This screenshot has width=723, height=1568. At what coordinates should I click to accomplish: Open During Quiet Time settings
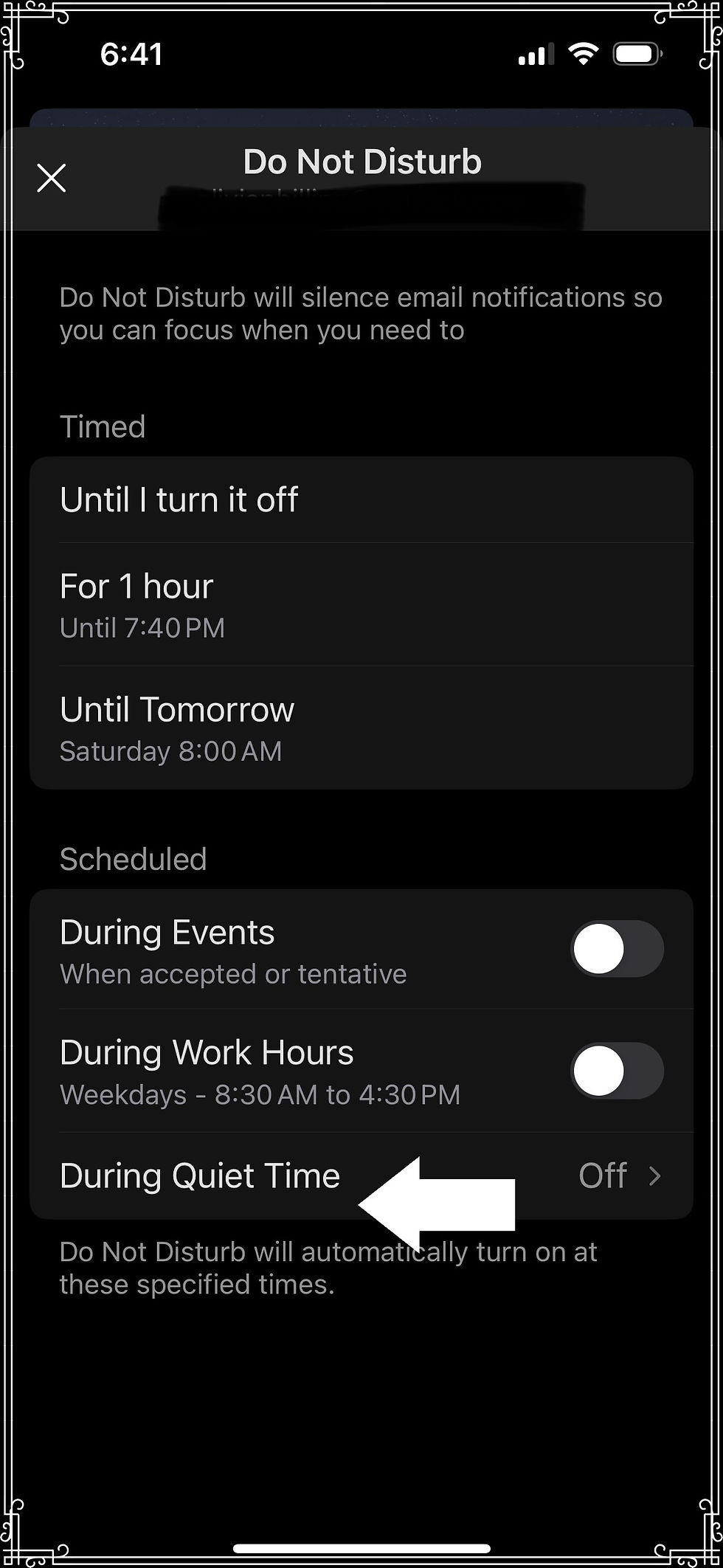[361, 1175]
